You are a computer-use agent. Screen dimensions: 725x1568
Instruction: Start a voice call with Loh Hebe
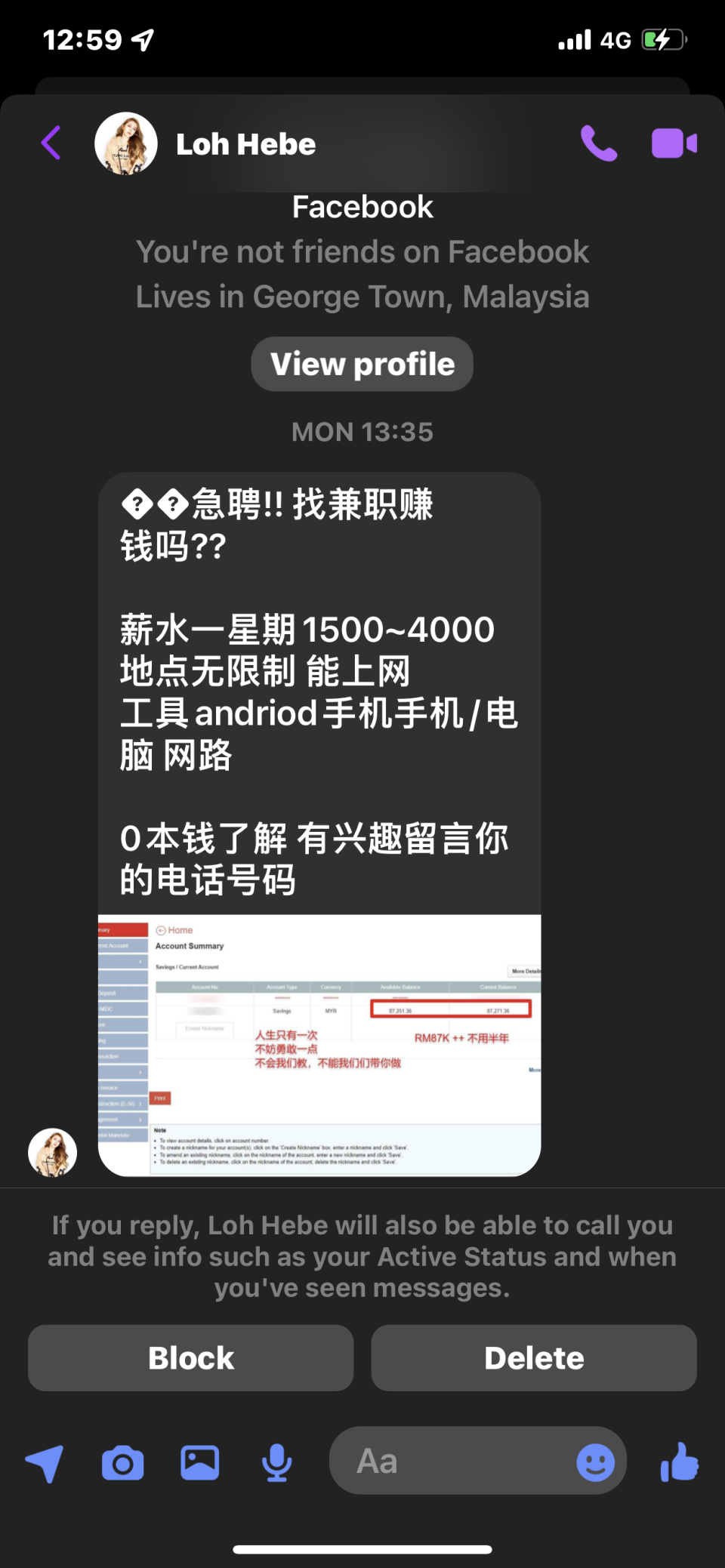point(598,143)
